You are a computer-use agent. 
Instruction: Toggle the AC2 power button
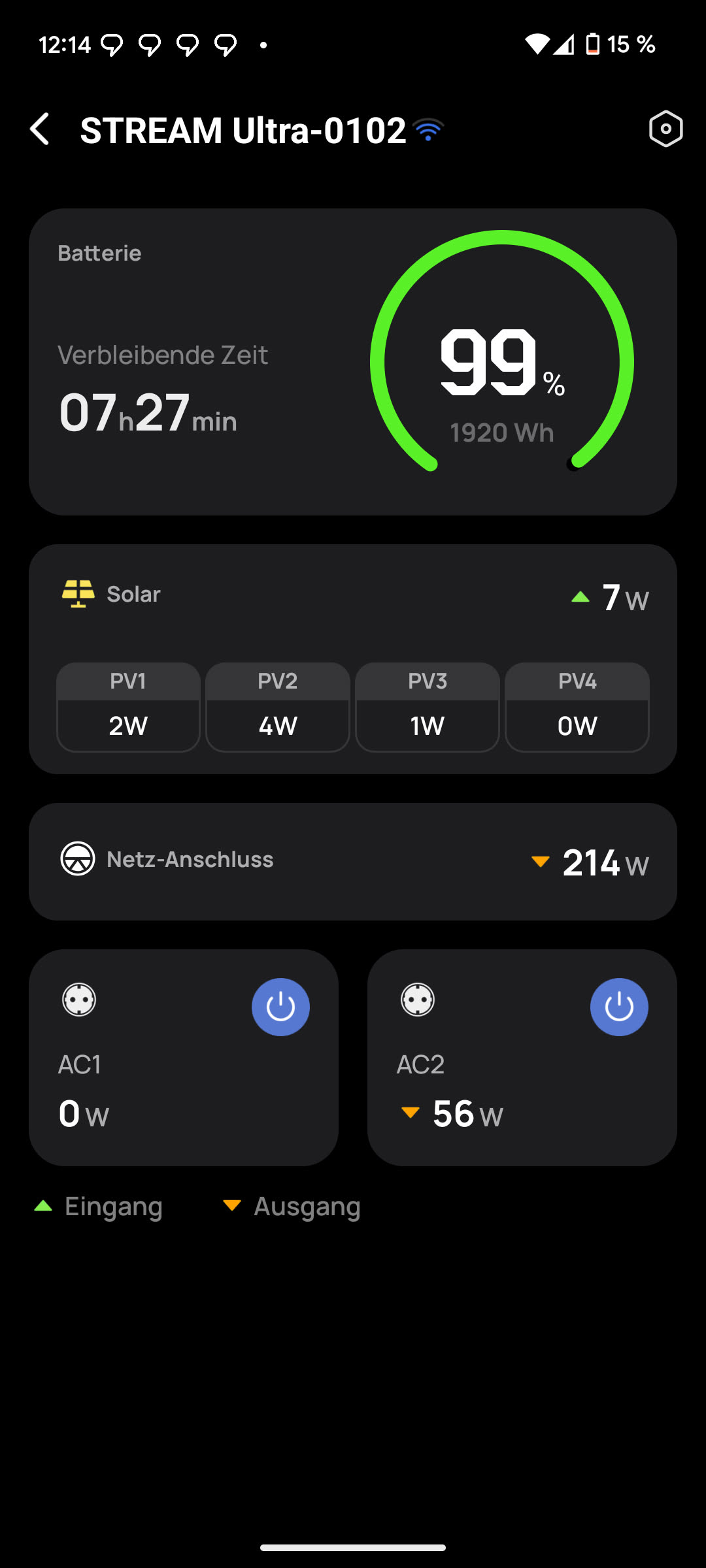point(619,1007)
